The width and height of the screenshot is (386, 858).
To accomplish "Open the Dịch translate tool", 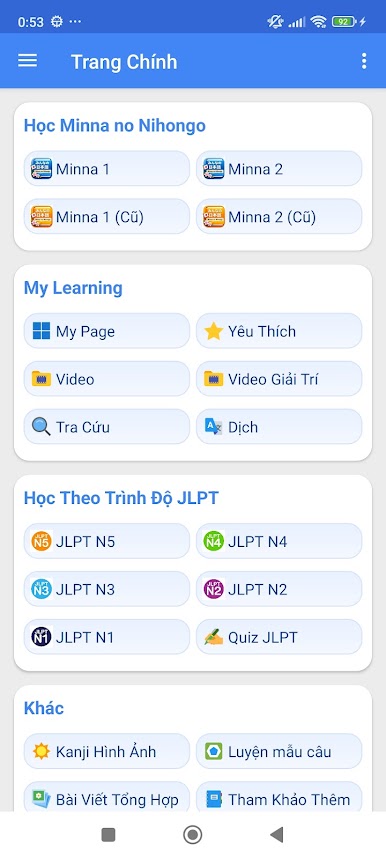I will (x=279, y=427).
